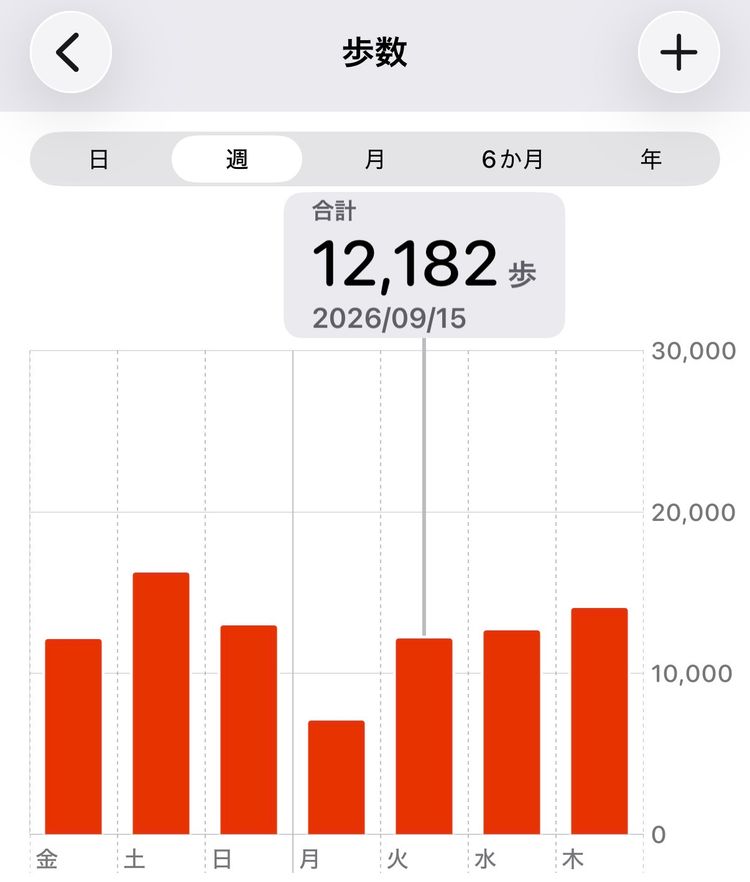Select the 月 day bar in the chart
The height and width of the screenshot is (882, 750).
tap(336, 777)
